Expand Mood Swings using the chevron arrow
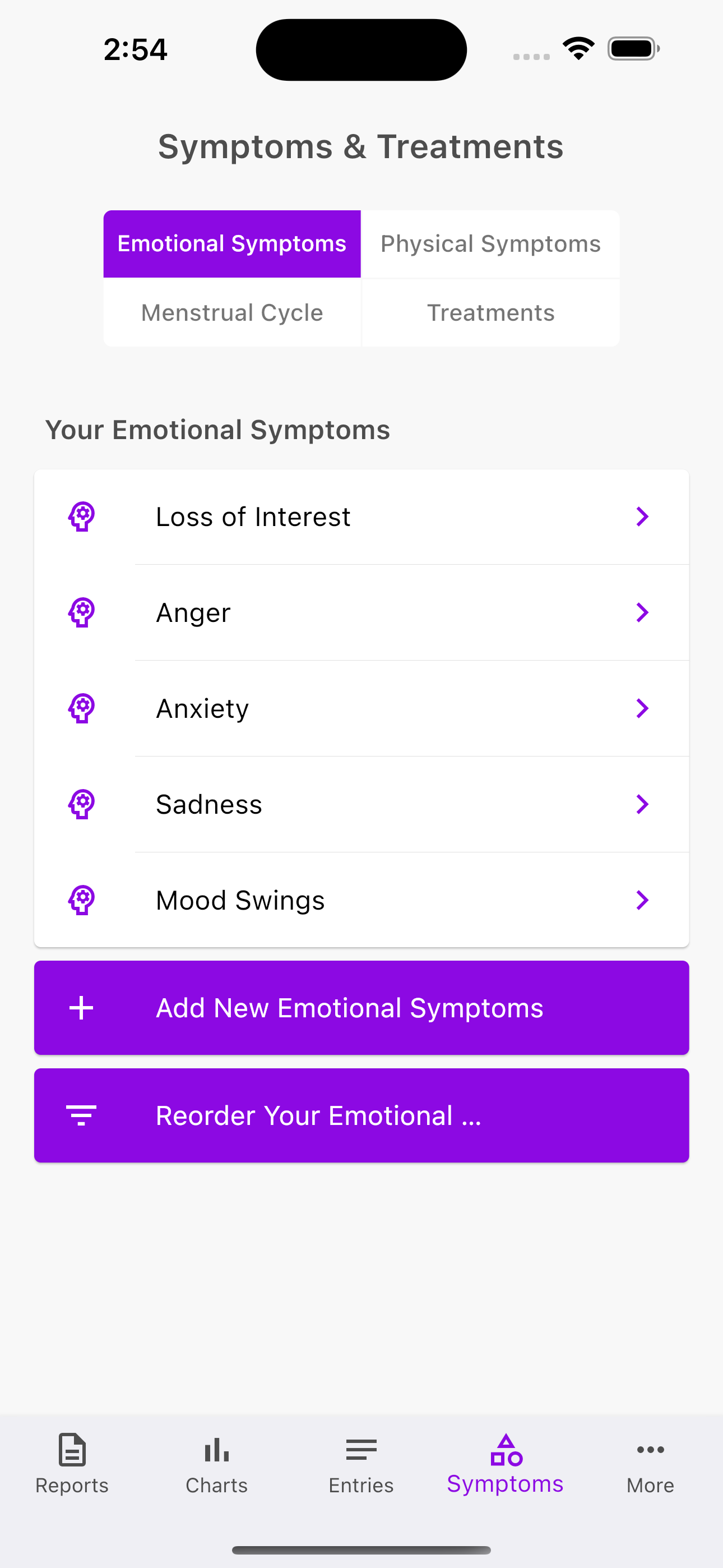The image size is (723, 1568). [x=643, y=900]
